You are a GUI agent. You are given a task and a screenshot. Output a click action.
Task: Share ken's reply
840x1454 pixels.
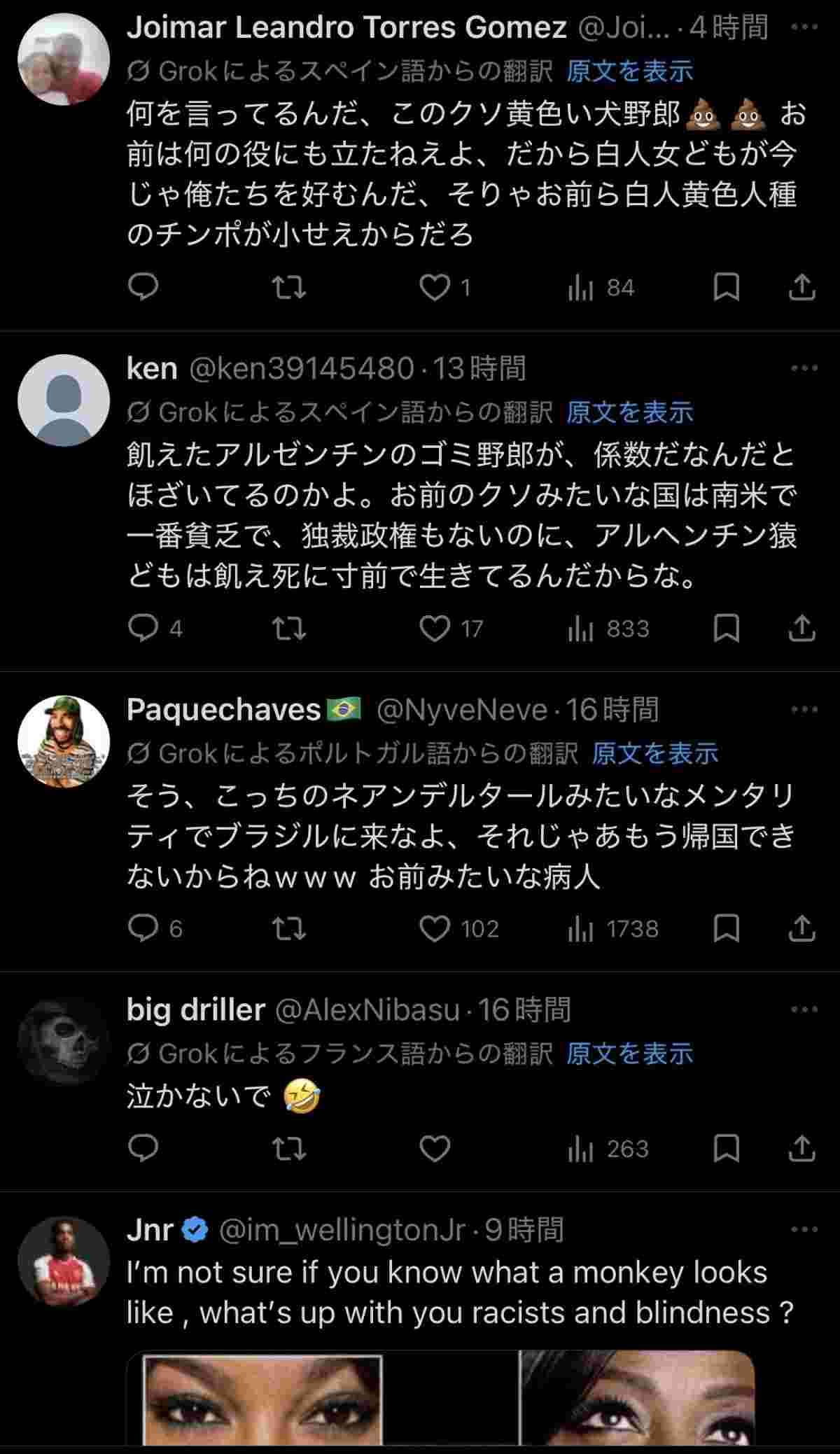[x=801, y=629]
